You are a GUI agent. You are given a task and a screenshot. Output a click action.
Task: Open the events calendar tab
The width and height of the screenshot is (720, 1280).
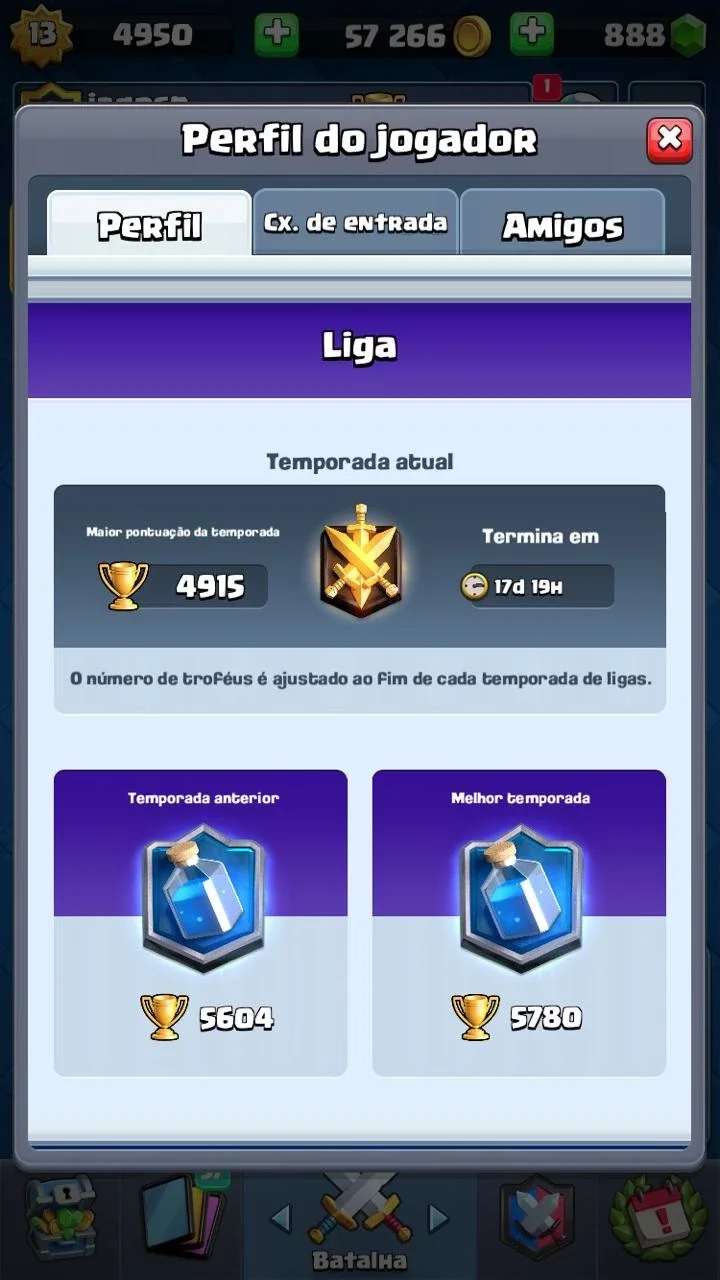coord(658,1217)
